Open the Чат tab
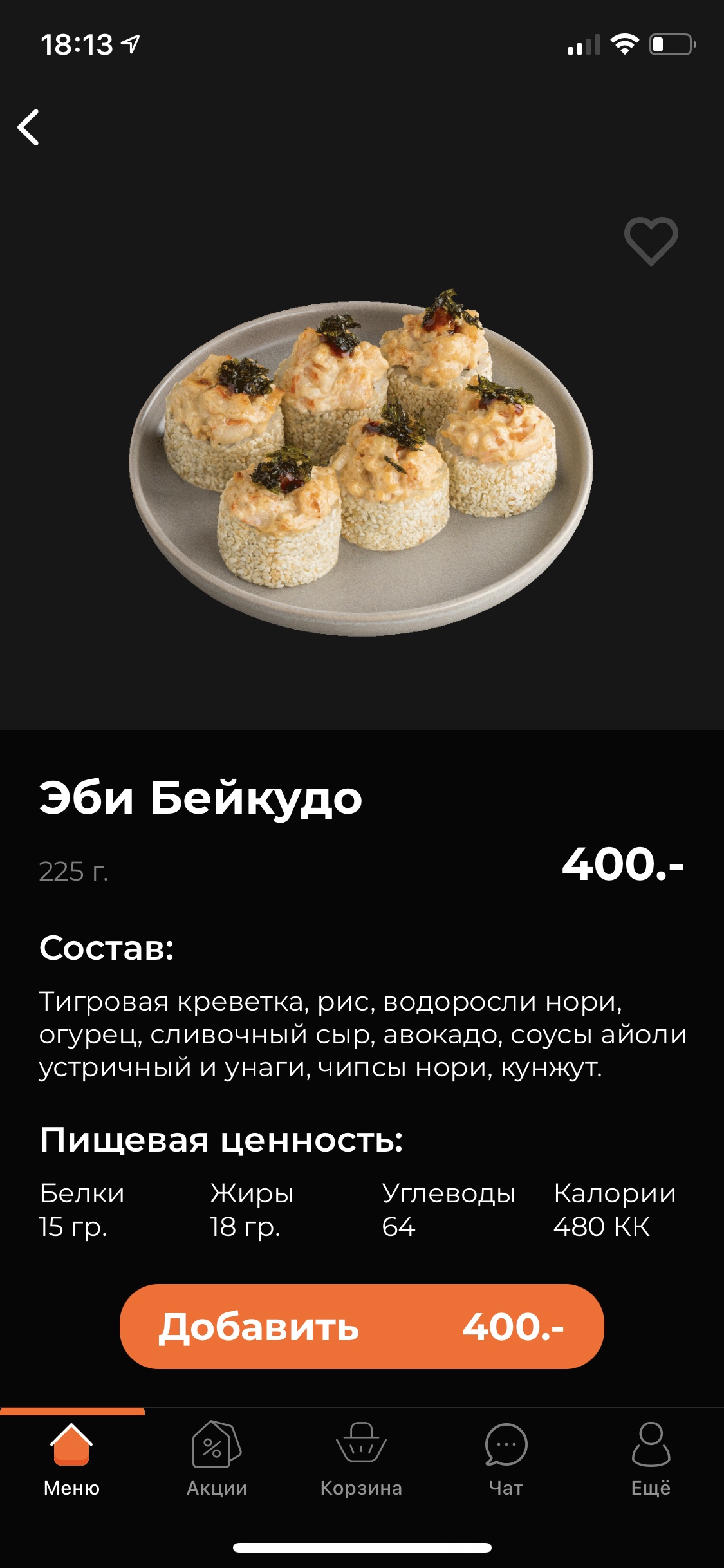Image resolution: width=724 pixels, height=1568 pixels. (x=506, y=1460)
